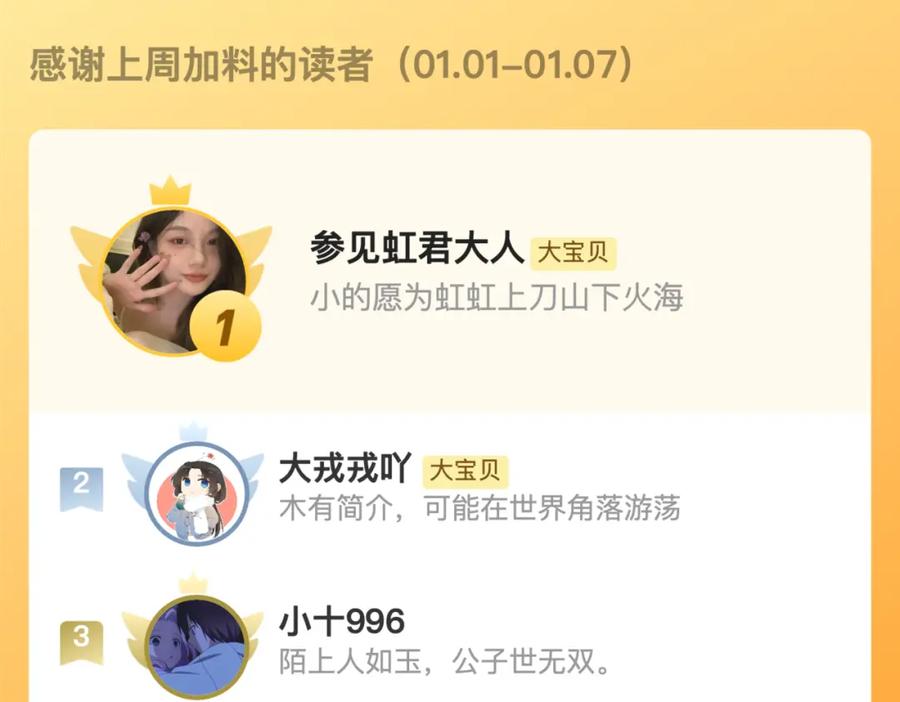This screenshot has width=900, height=702.
Task: Open the profile of 参见虹君大人
Action: point(174,279)
